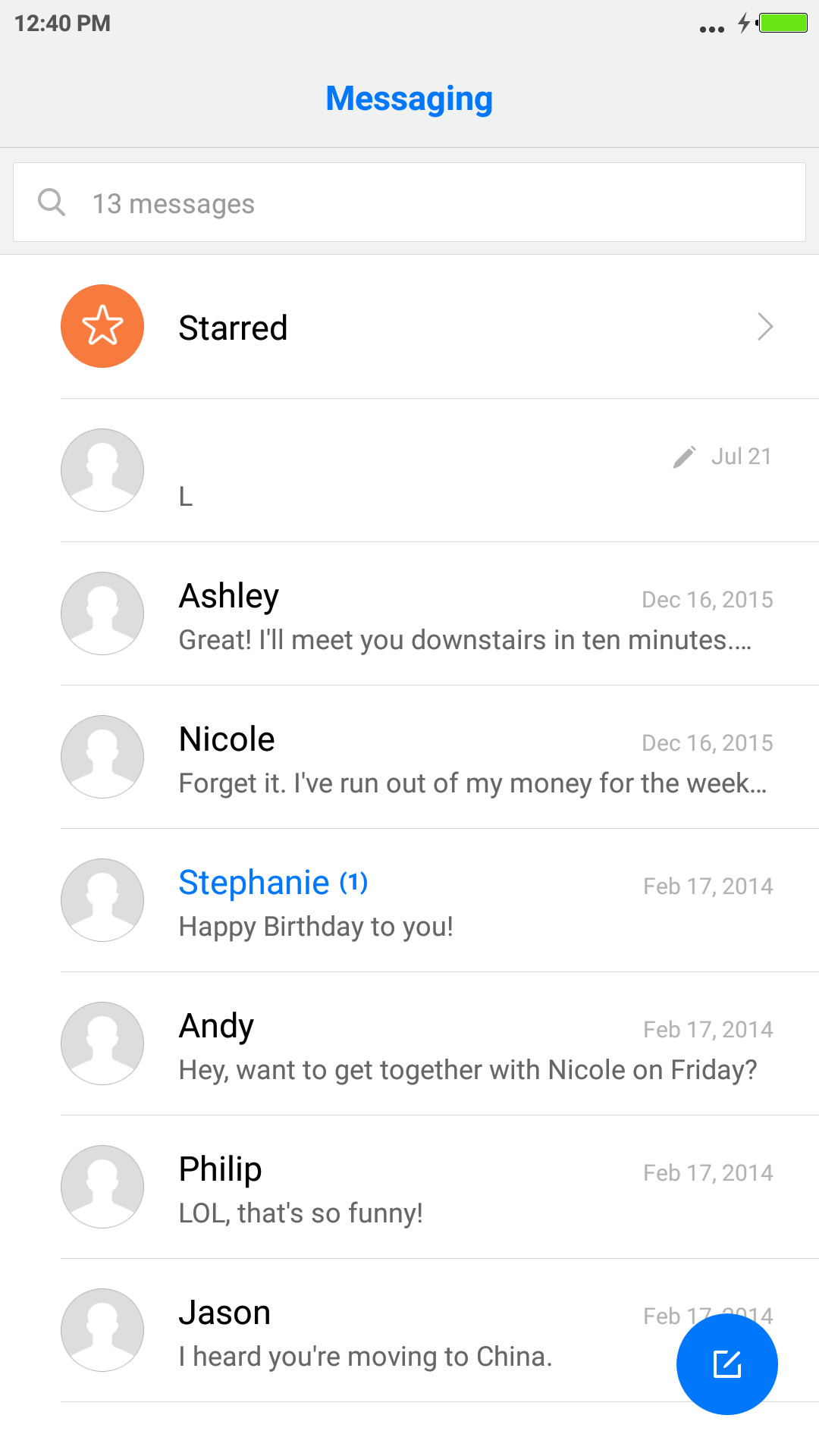Image resolution: width=819 pixels, height=1456 pixels.
Task: Open the chat with Ashley
Action: 409,613
